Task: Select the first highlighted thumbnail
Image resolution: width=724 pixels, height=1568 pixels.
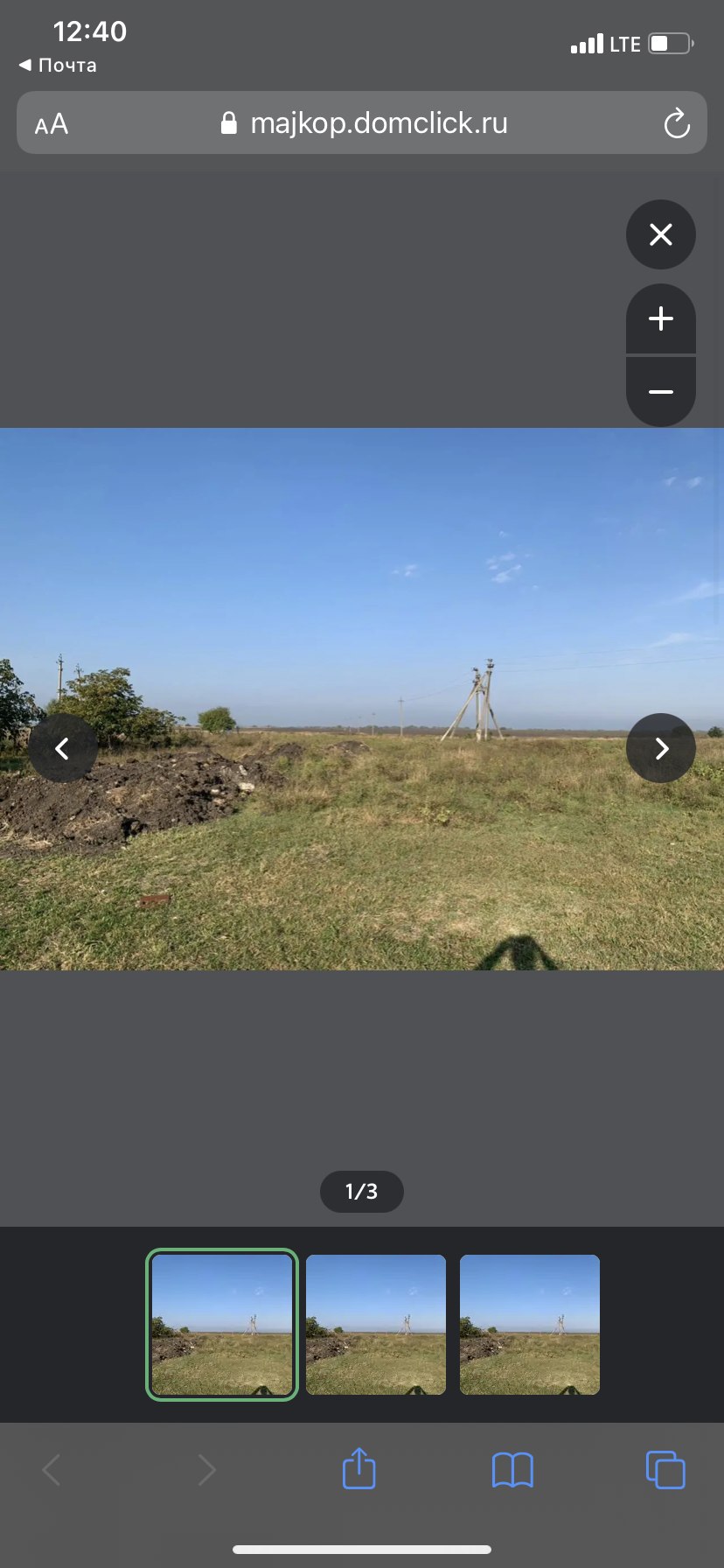Action: [222, 1325]
